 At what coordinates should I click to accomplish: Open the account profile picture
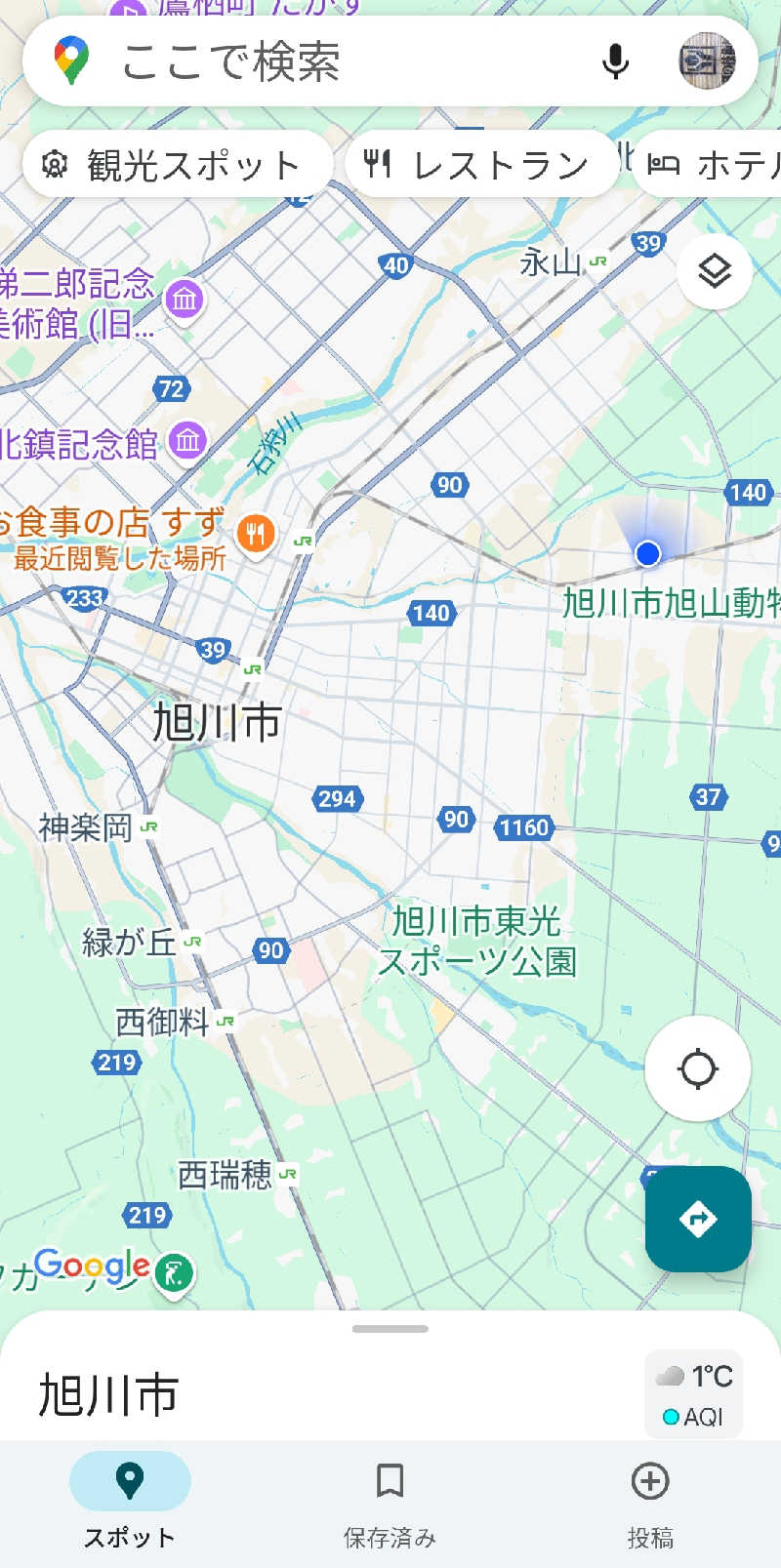point(706,61)
